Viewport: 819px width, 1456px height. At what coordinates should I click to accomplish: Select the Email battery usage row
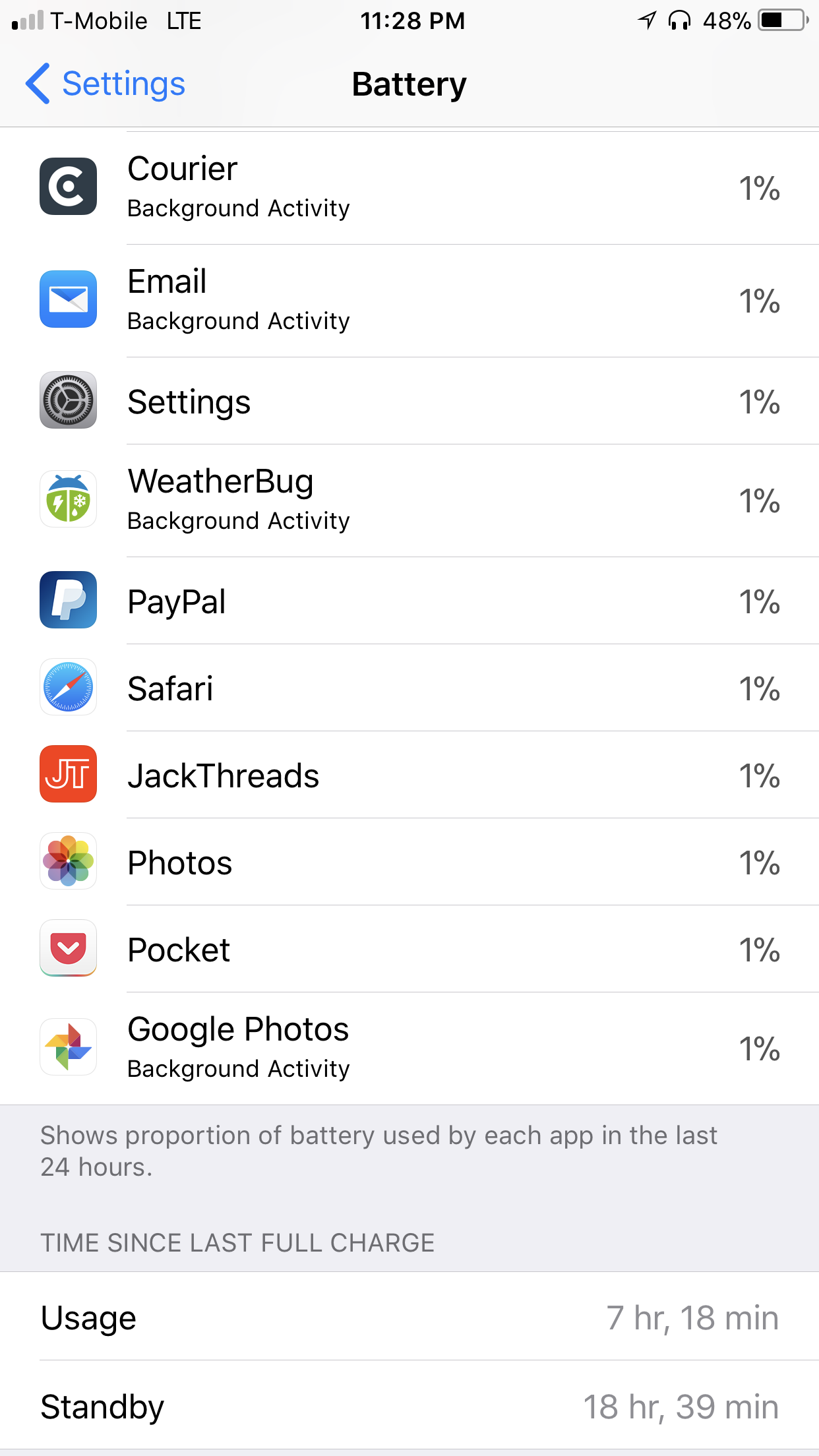click(x=409, y=301)
